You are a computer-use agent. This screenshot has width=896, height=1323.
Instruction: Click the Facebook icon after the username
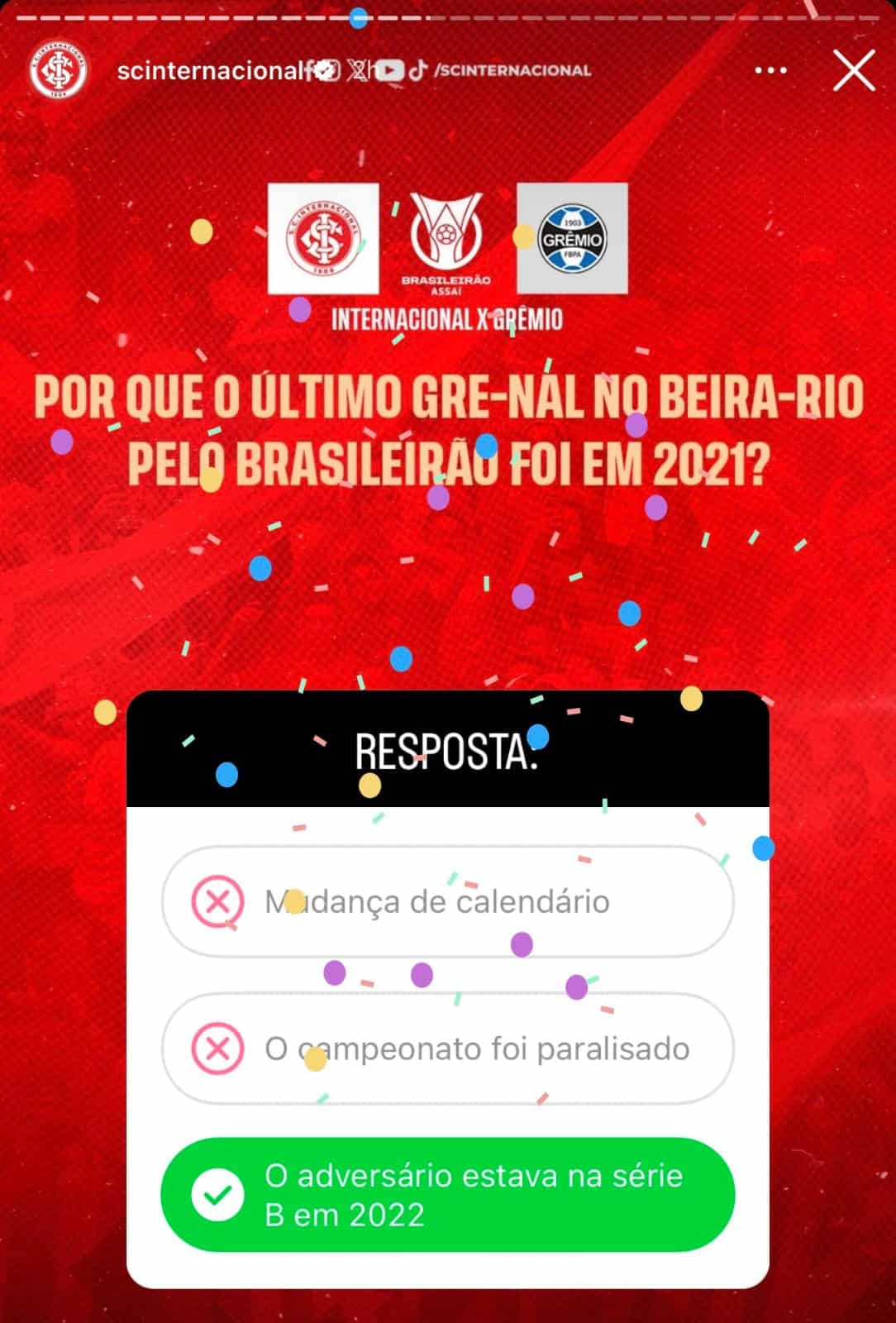point(309,71)
